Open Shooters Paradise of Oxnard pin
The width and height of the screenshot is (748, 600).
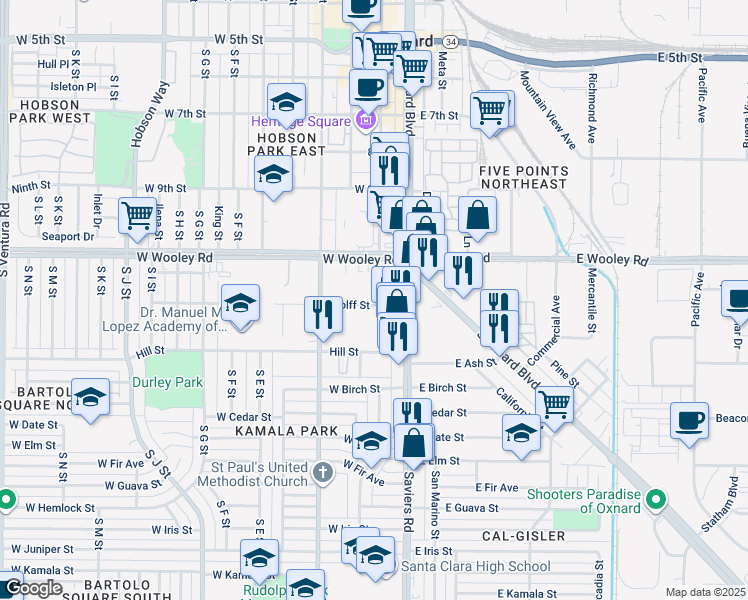coord(656,498)
